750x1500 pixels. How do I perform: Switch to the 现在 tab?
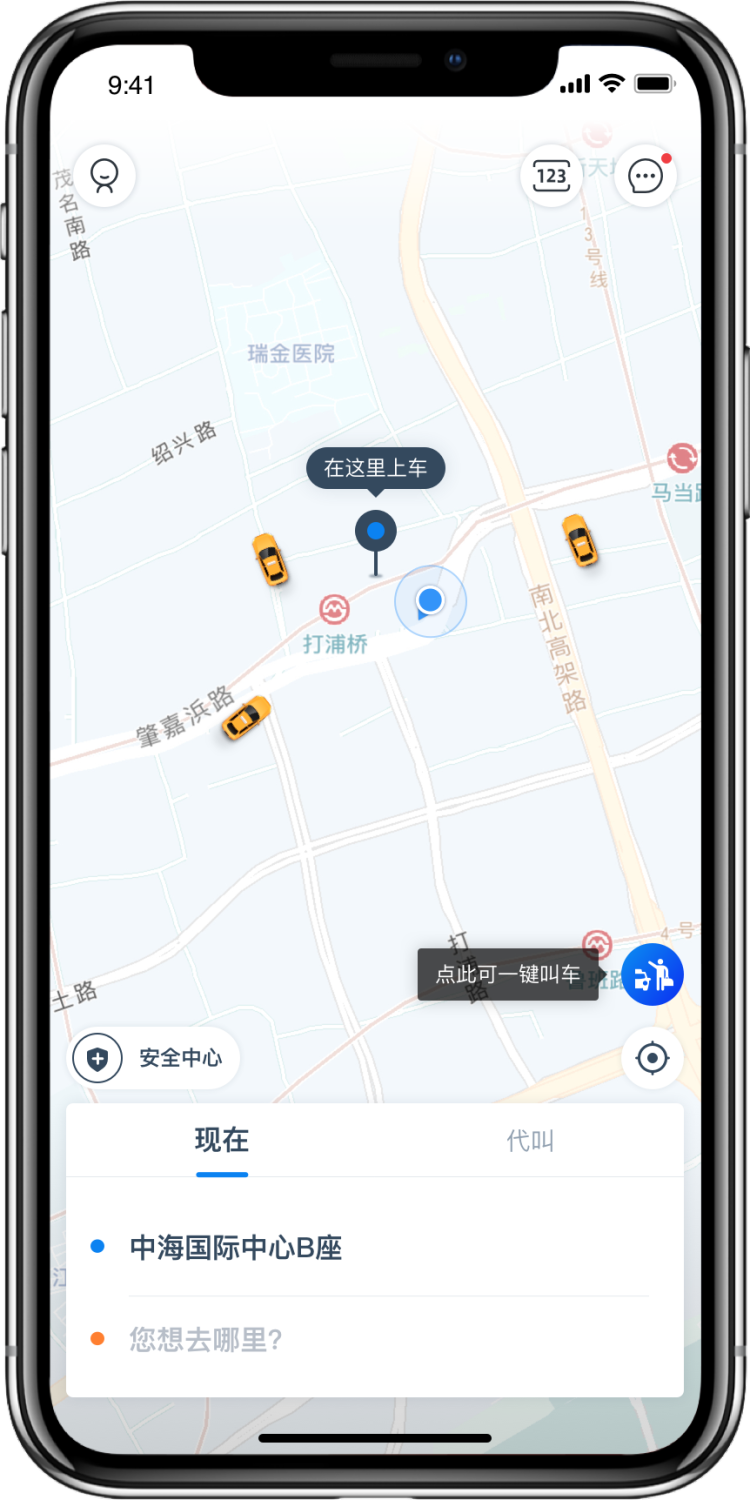tap(222, 1141)
